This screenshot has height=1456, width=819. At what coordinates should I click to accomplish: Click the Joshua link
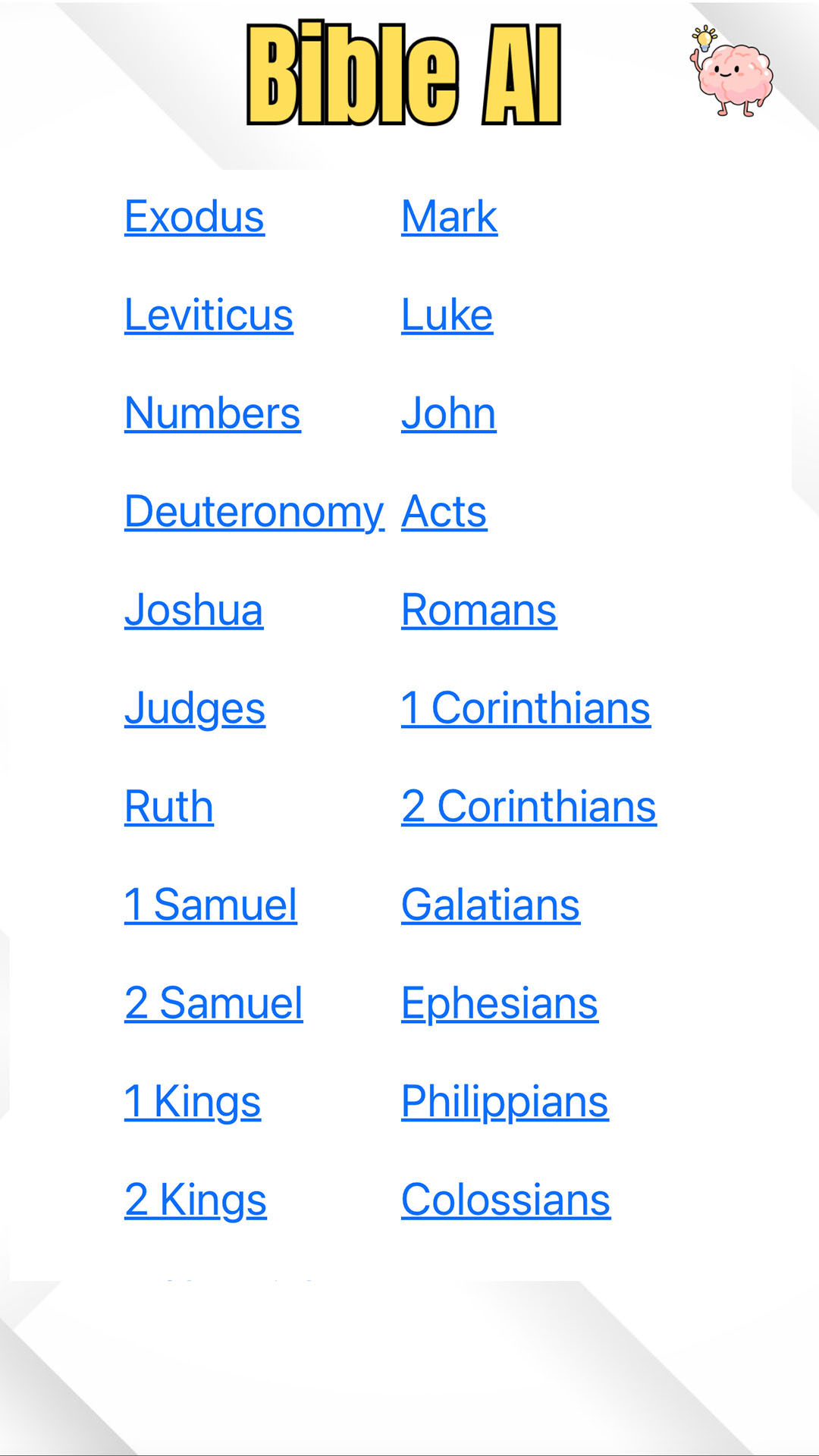pos(193,609)
